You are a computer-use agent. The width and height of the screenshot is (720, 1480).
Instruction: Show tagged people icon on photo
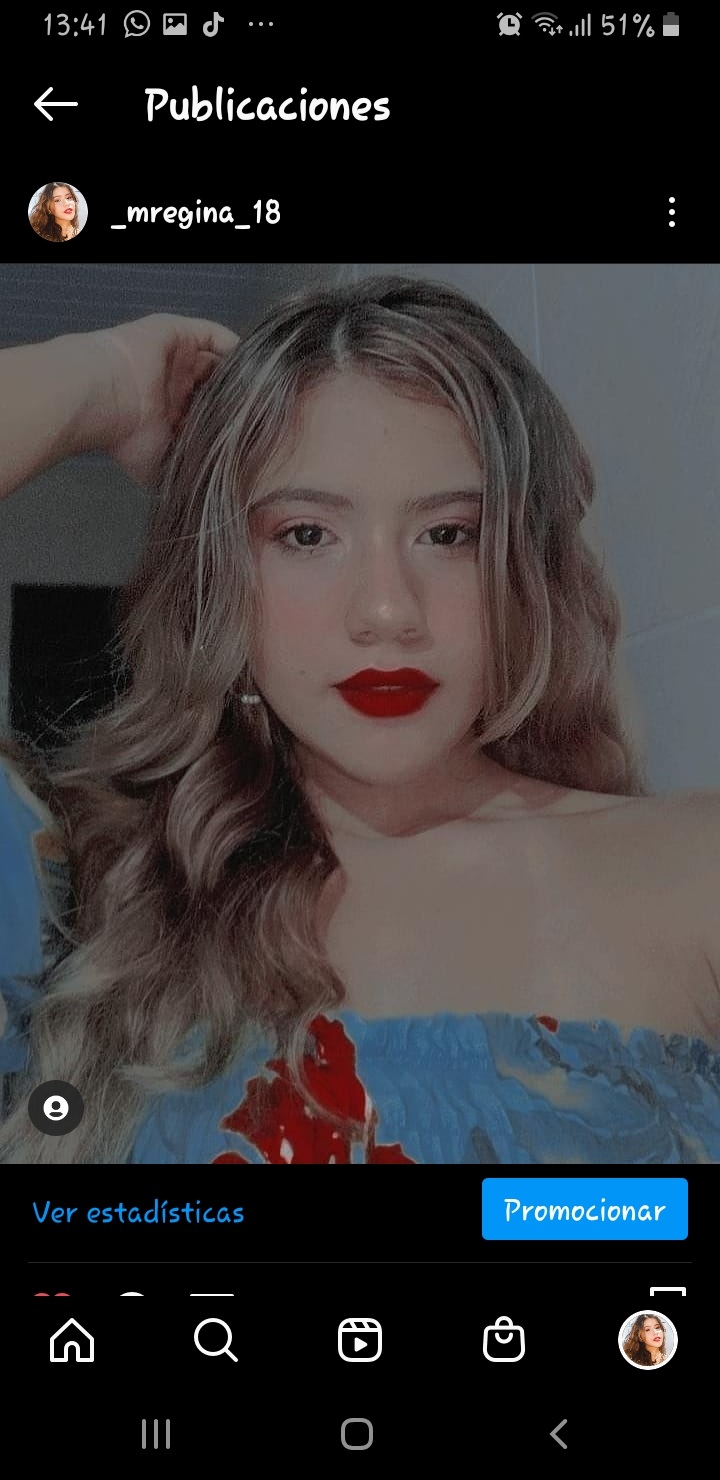(56, 1108)
